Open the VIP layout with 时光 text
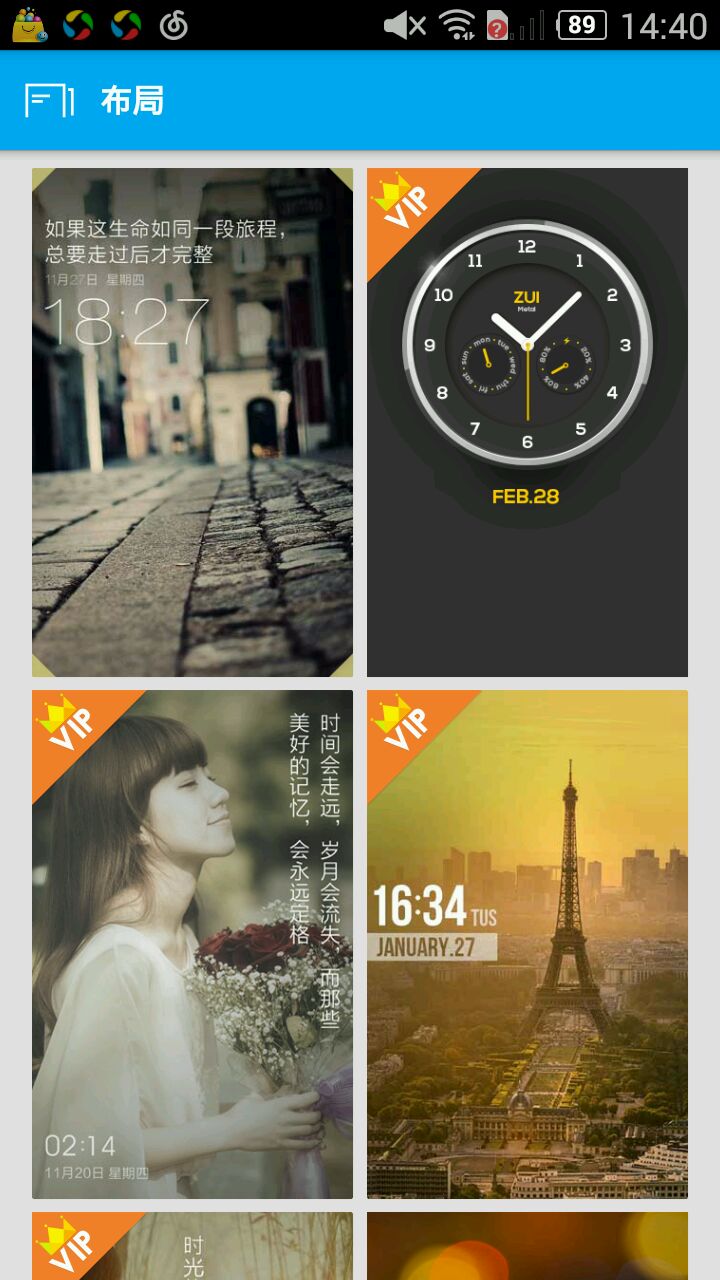The width and height of the screenshot is (720, 1280). [x=192, y=1246]
